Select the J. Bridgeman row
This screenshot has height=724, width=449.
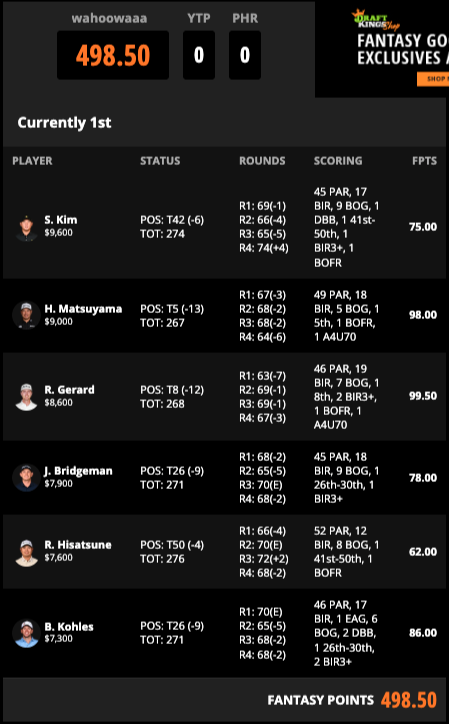[224, 478]
